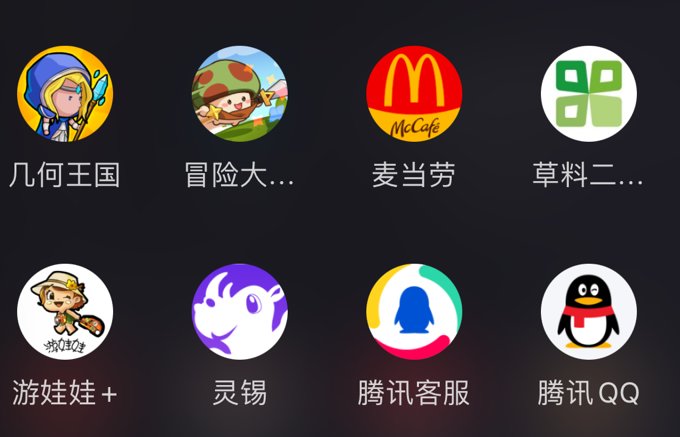Image resolution: width=680 pixels, height=437 pixels.
Task: Open the 游娃娃+ app icon
Action: 65,312
